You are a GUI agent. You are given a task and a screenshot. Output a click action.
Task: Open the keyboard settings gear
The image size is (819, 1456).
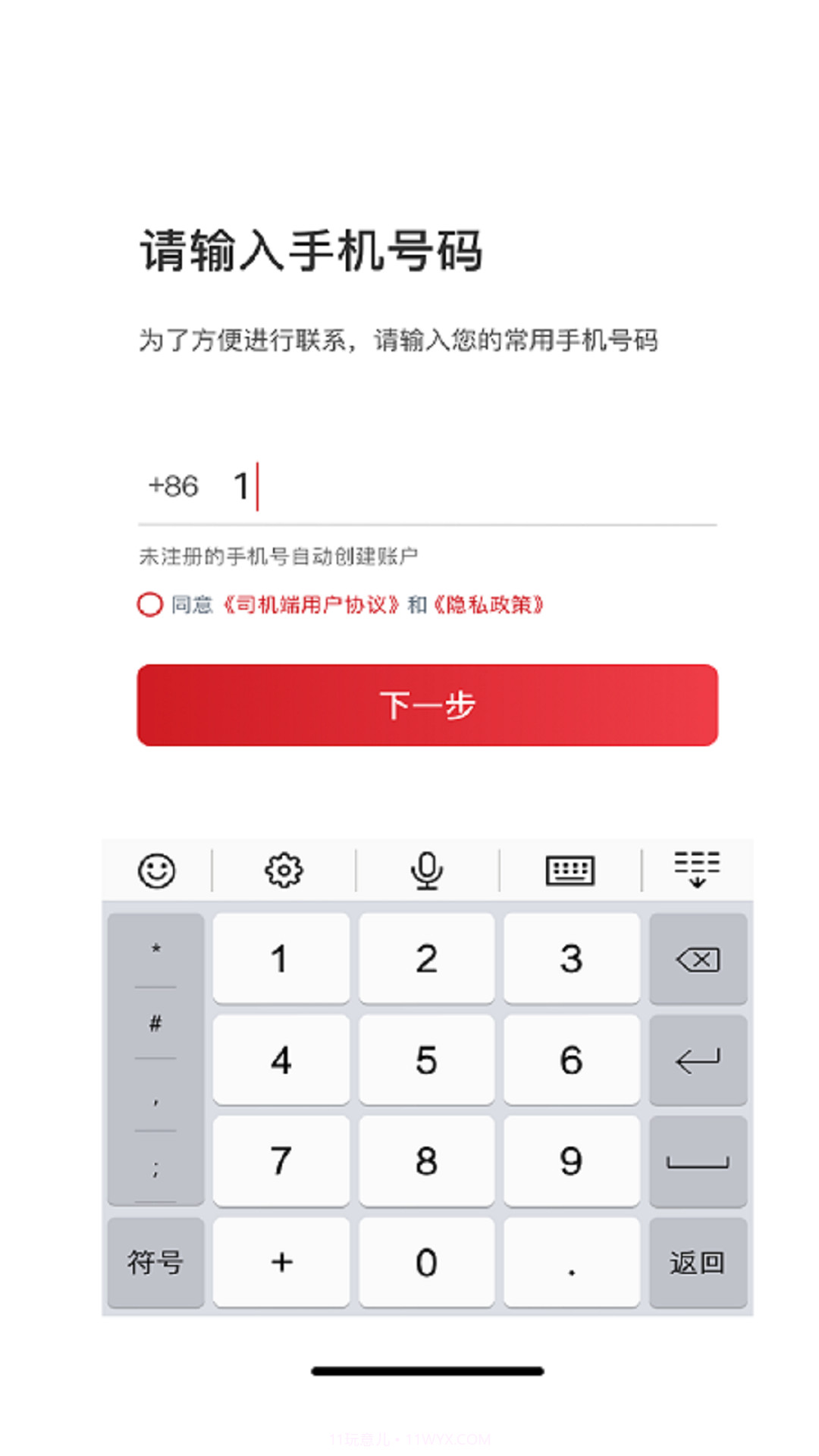[x=284, y=871]
